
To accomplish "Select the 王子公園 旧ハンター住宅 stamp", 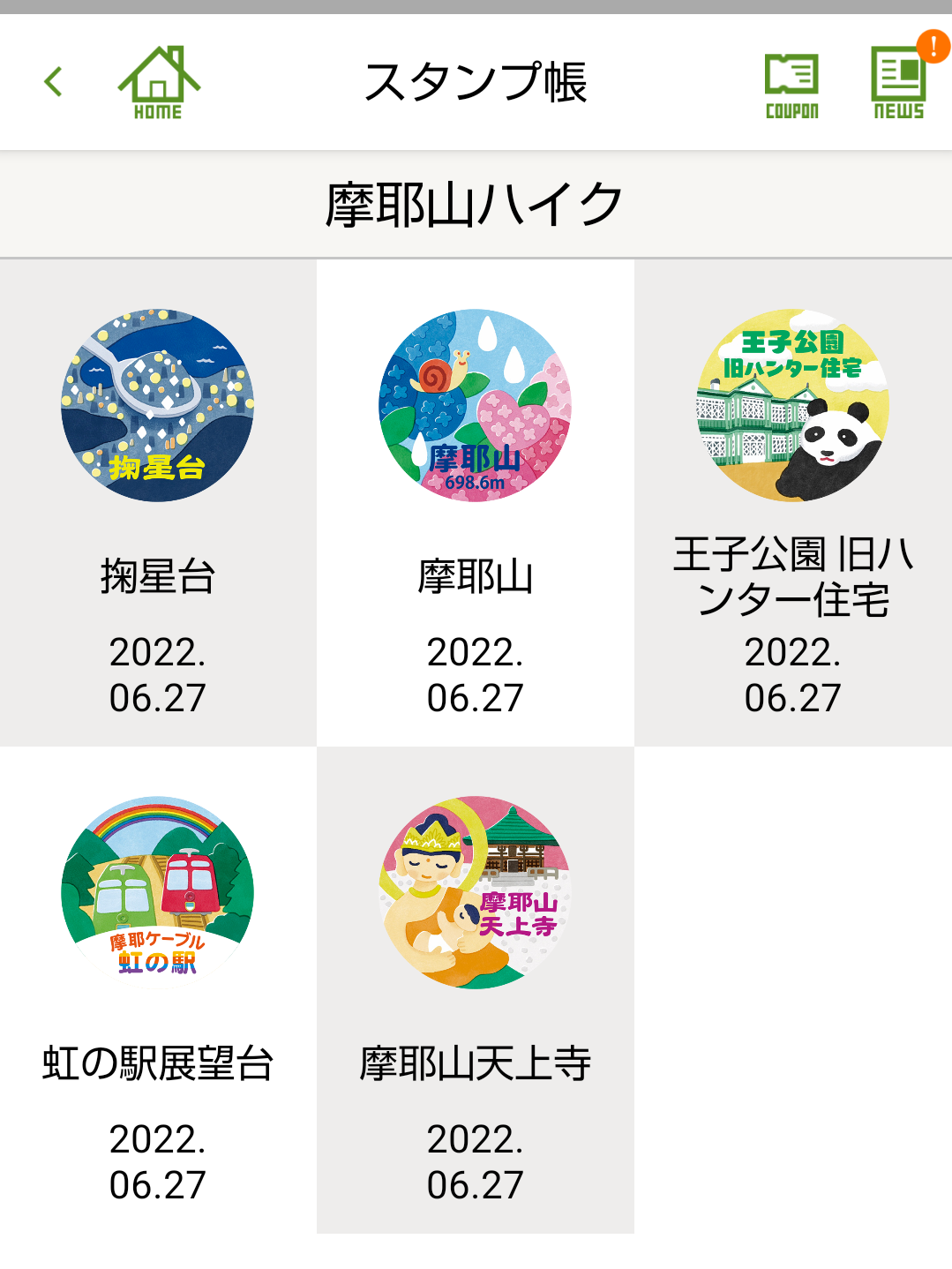I will click(793, 406).
